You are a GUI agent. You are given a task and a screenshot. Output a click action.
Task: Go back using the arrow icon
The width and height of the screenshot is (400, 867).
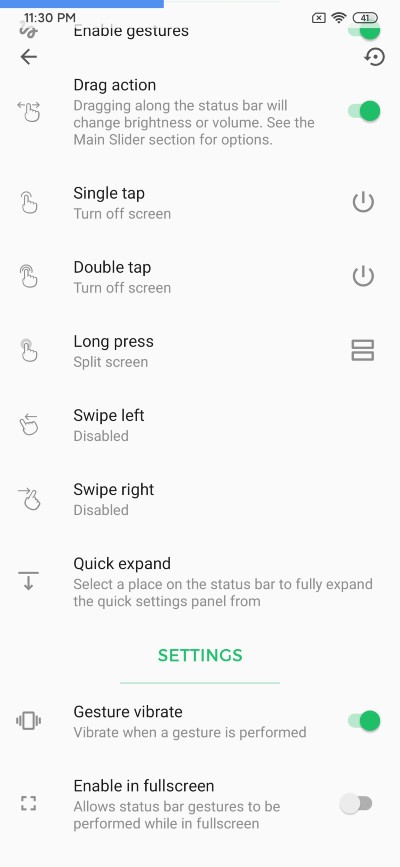click(x=28, y=56)
